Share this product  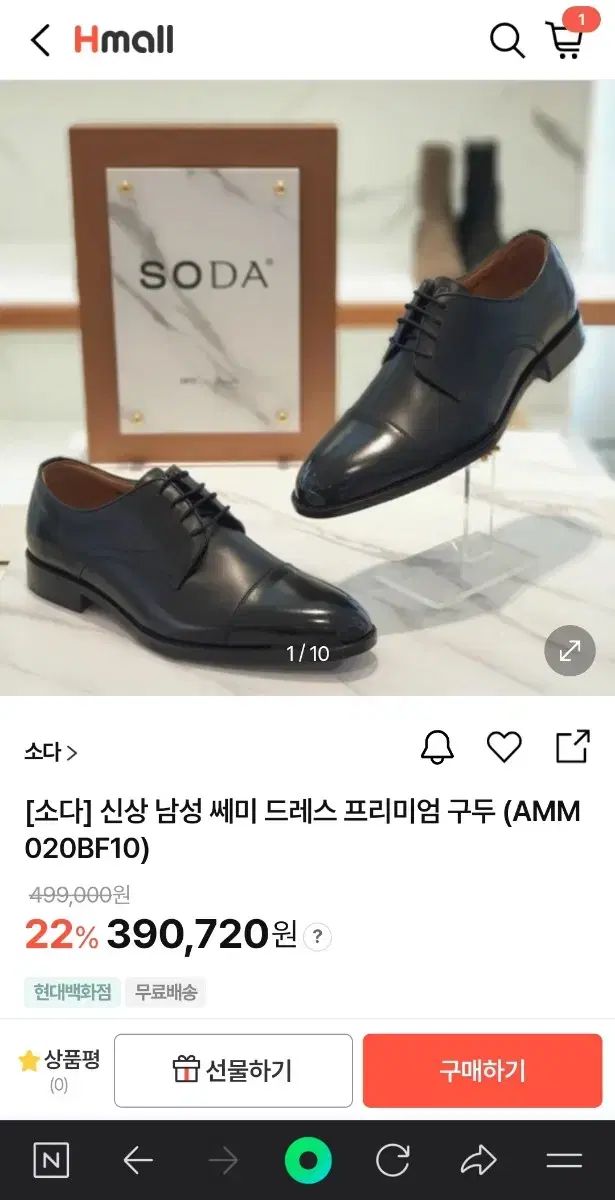pos(572,747)
